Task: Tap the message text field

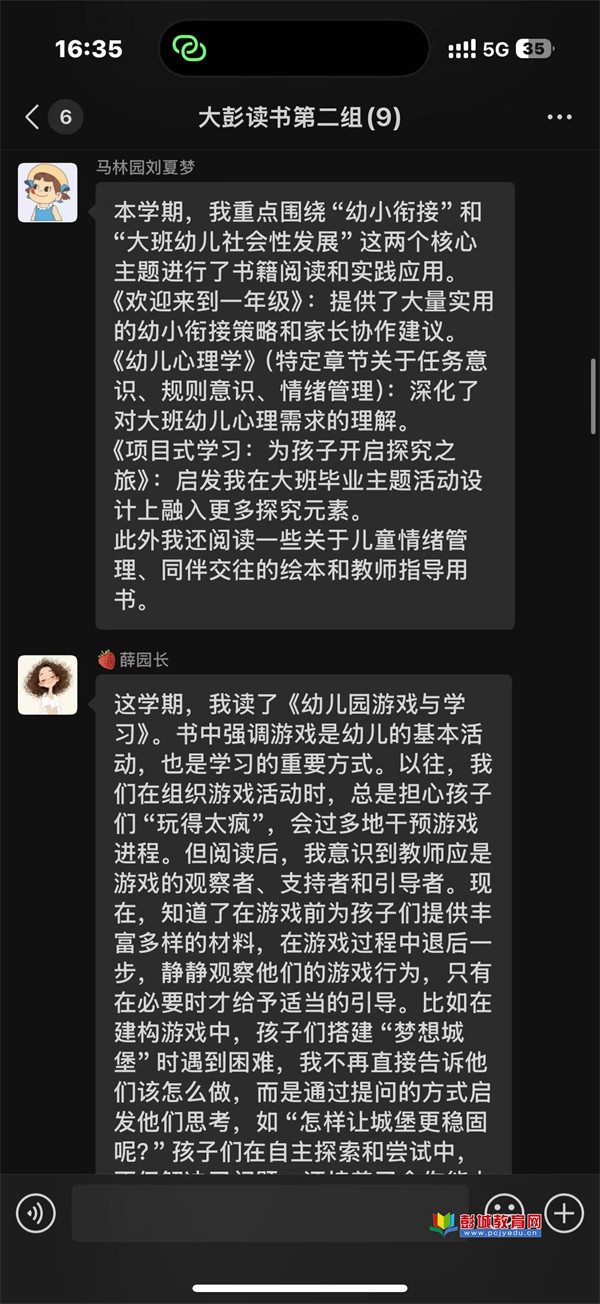Action: (268, 1213)
